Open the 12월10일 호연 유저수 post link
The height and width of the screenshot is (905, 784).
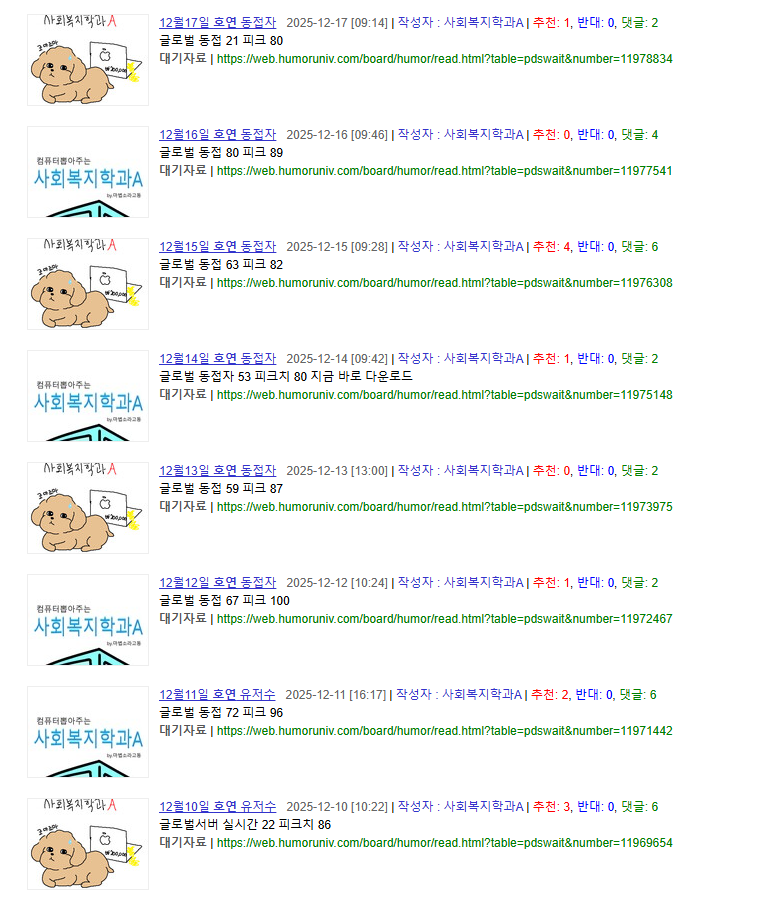coord(217,807)
